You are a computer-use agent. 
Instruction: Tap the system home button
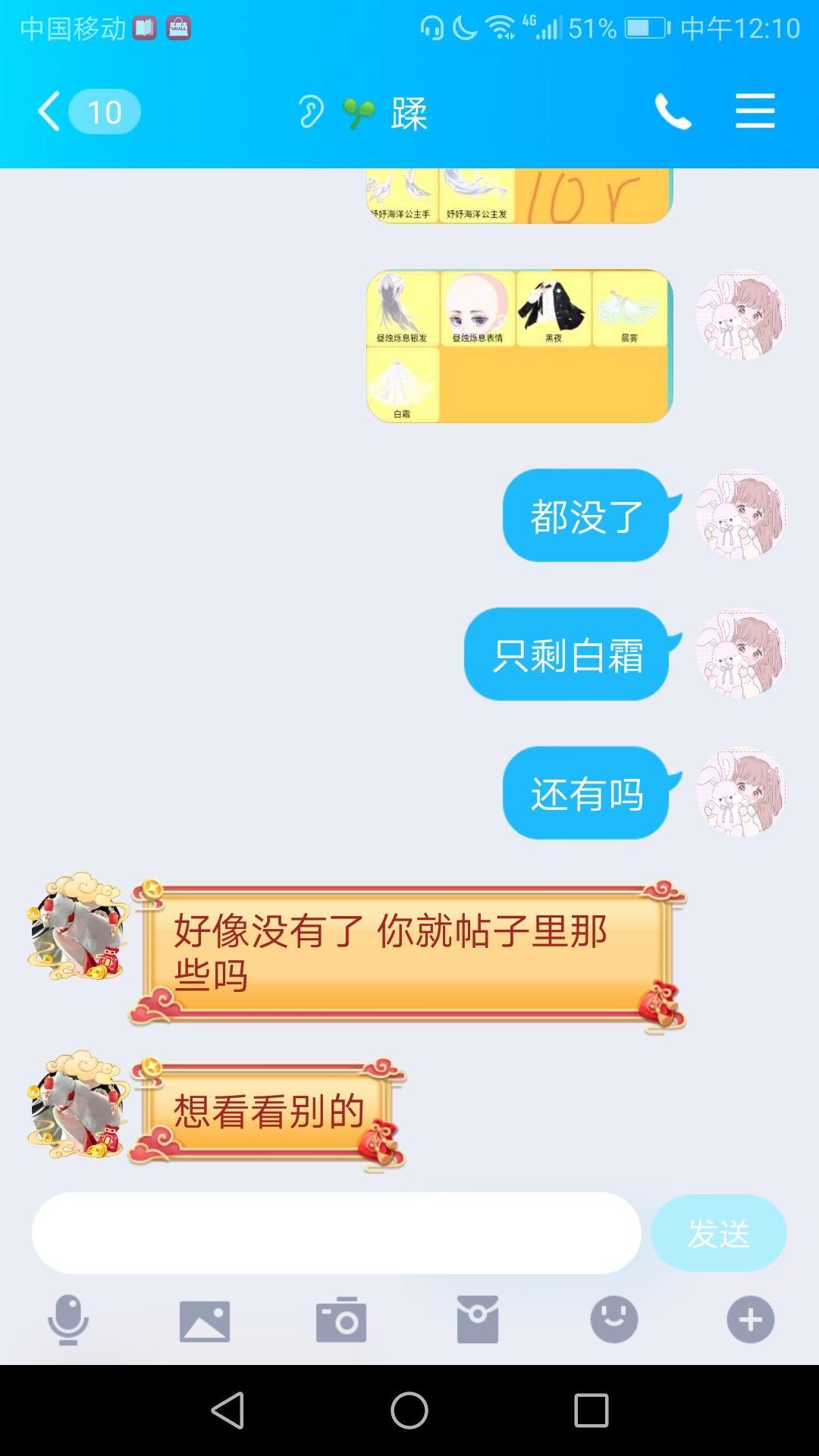[409, 1411]
